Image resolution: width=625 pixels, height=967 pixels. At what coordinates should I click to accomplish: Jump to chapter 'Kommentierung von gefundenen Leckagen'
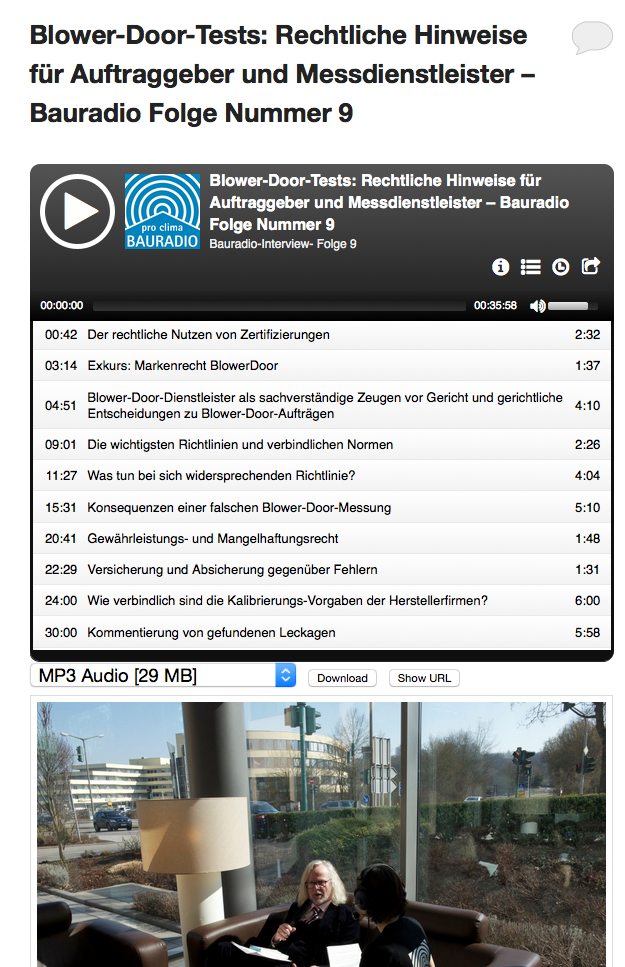click(211, 633)
